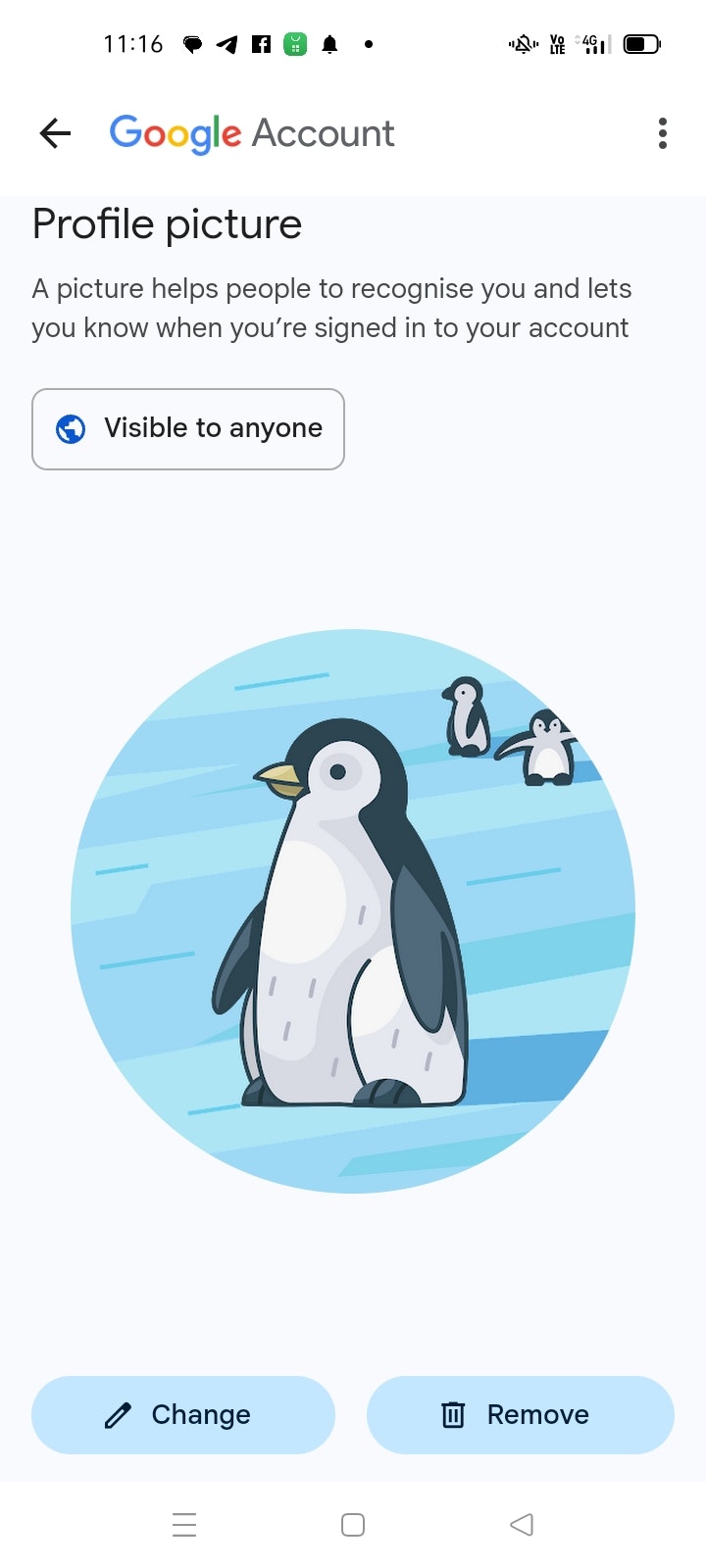Tap the Visible to anyone button

[188, 429]
